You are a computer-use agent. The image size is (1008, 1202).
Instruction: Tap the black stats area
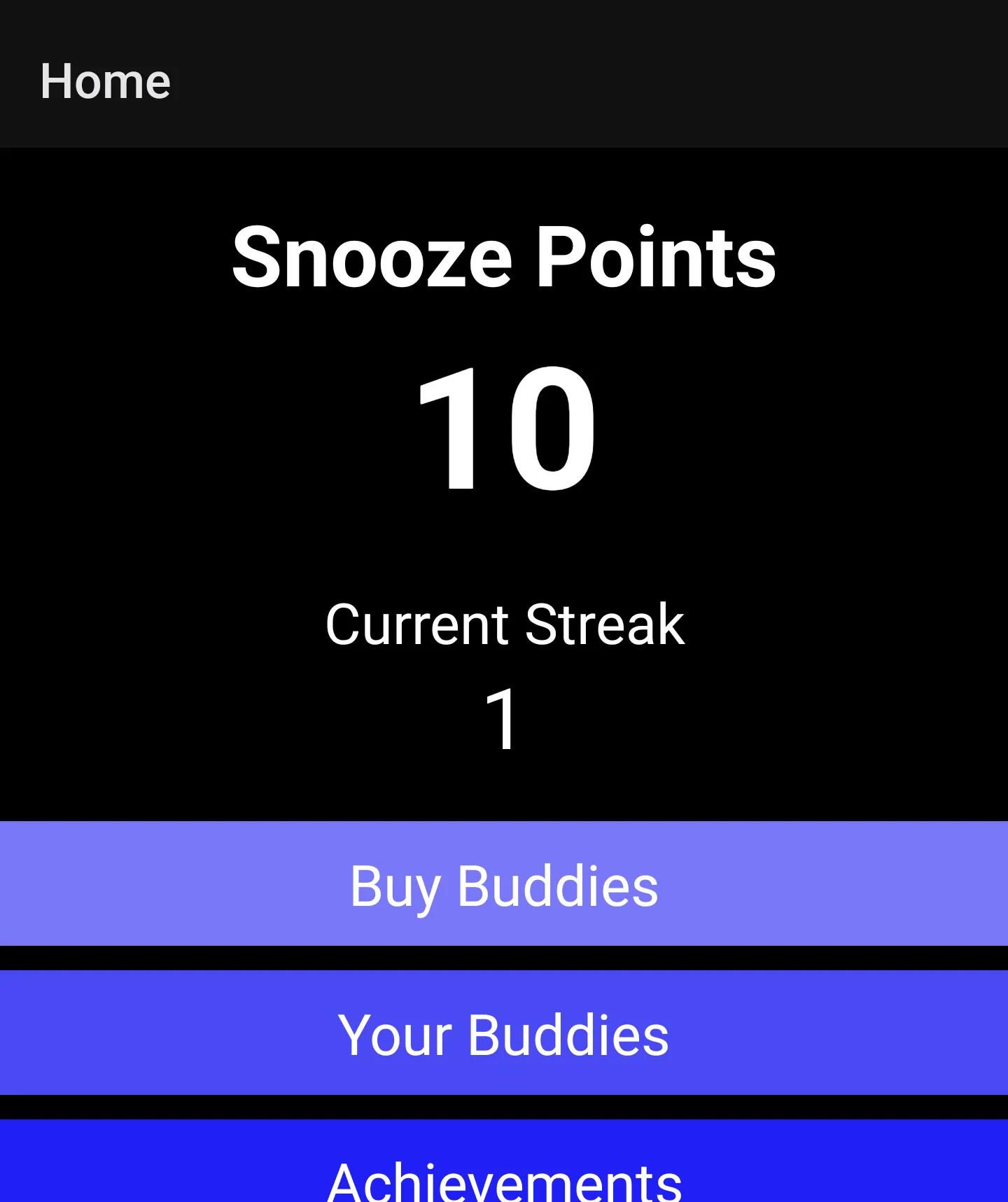[x=504, y=490]
